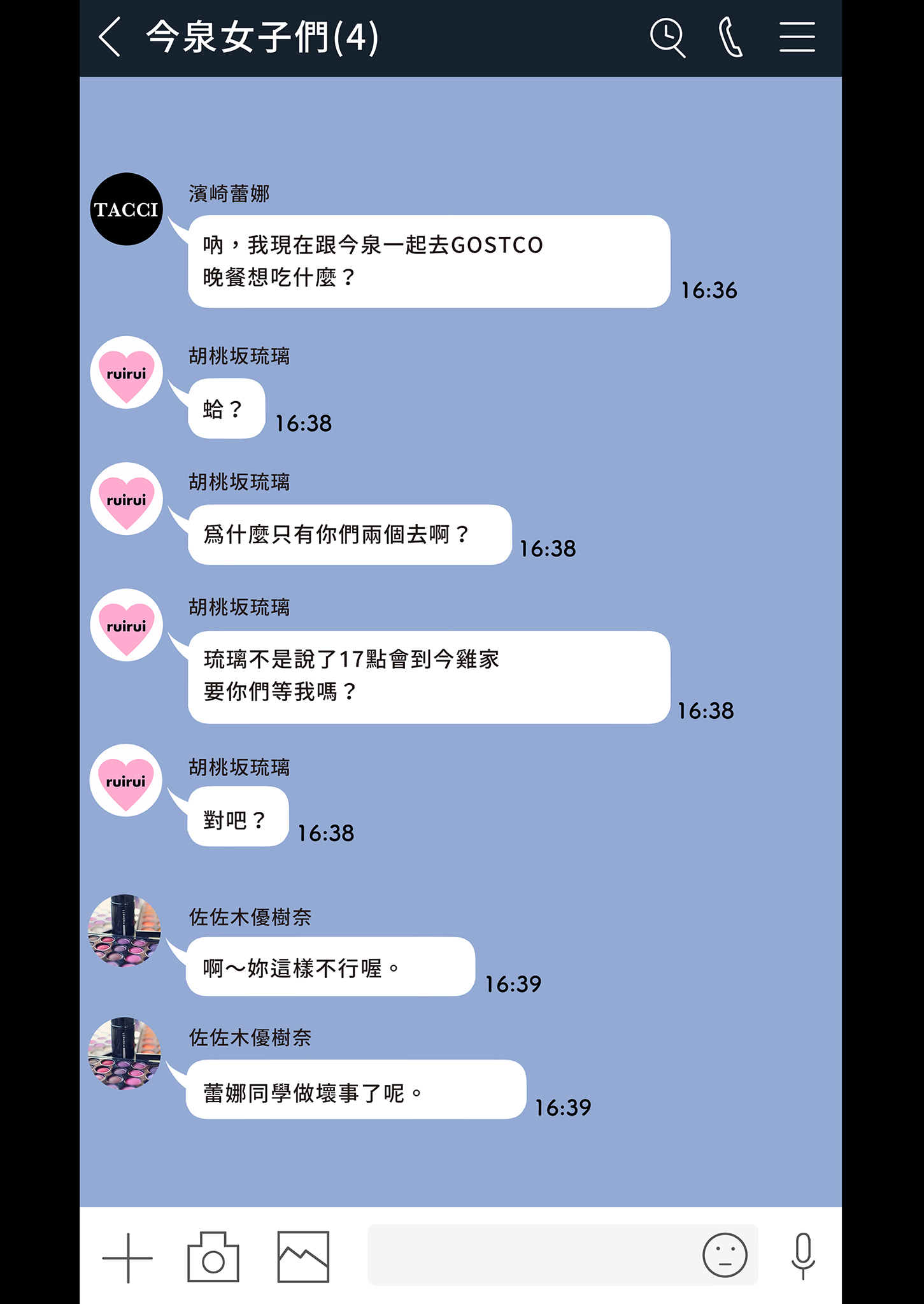Open 胡桃坂琉璃's avatar beside 蛤？message
Image resolution: width=924 pixels, height=1304 pixels.
(x=127, y=372)
